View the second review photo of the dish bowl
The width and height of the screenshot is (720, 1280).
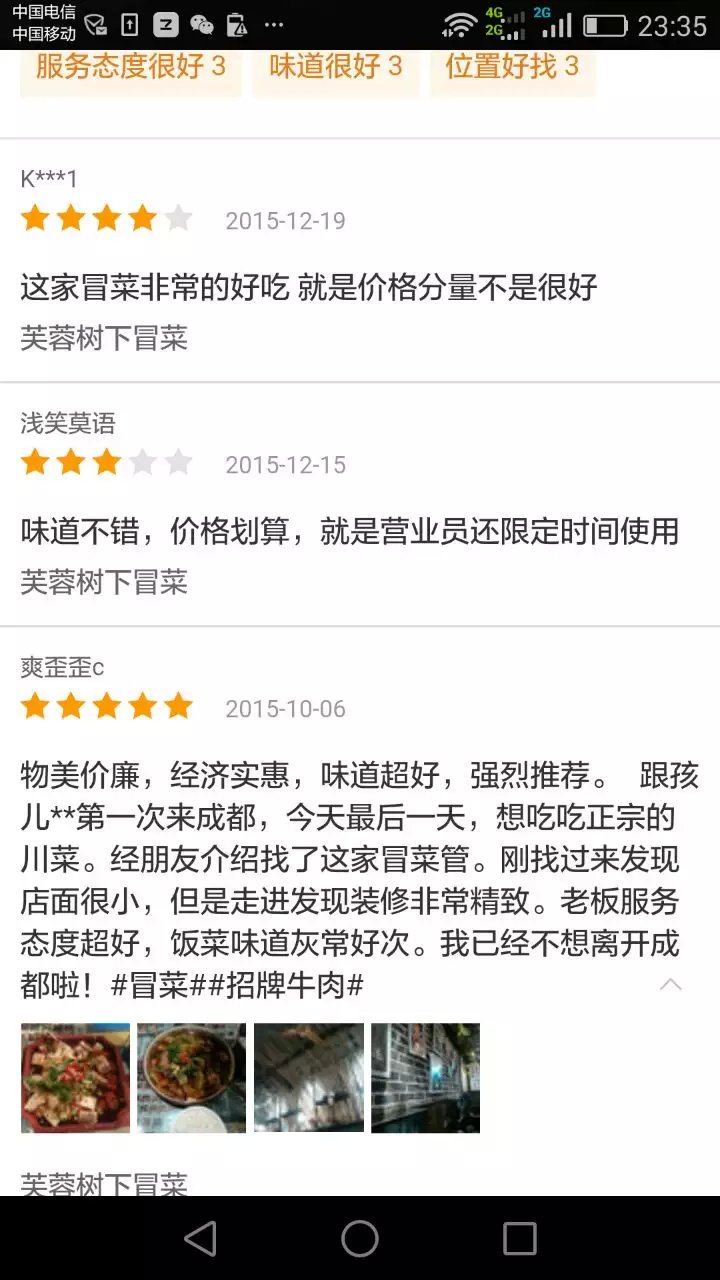click(x=192, y=1078)
